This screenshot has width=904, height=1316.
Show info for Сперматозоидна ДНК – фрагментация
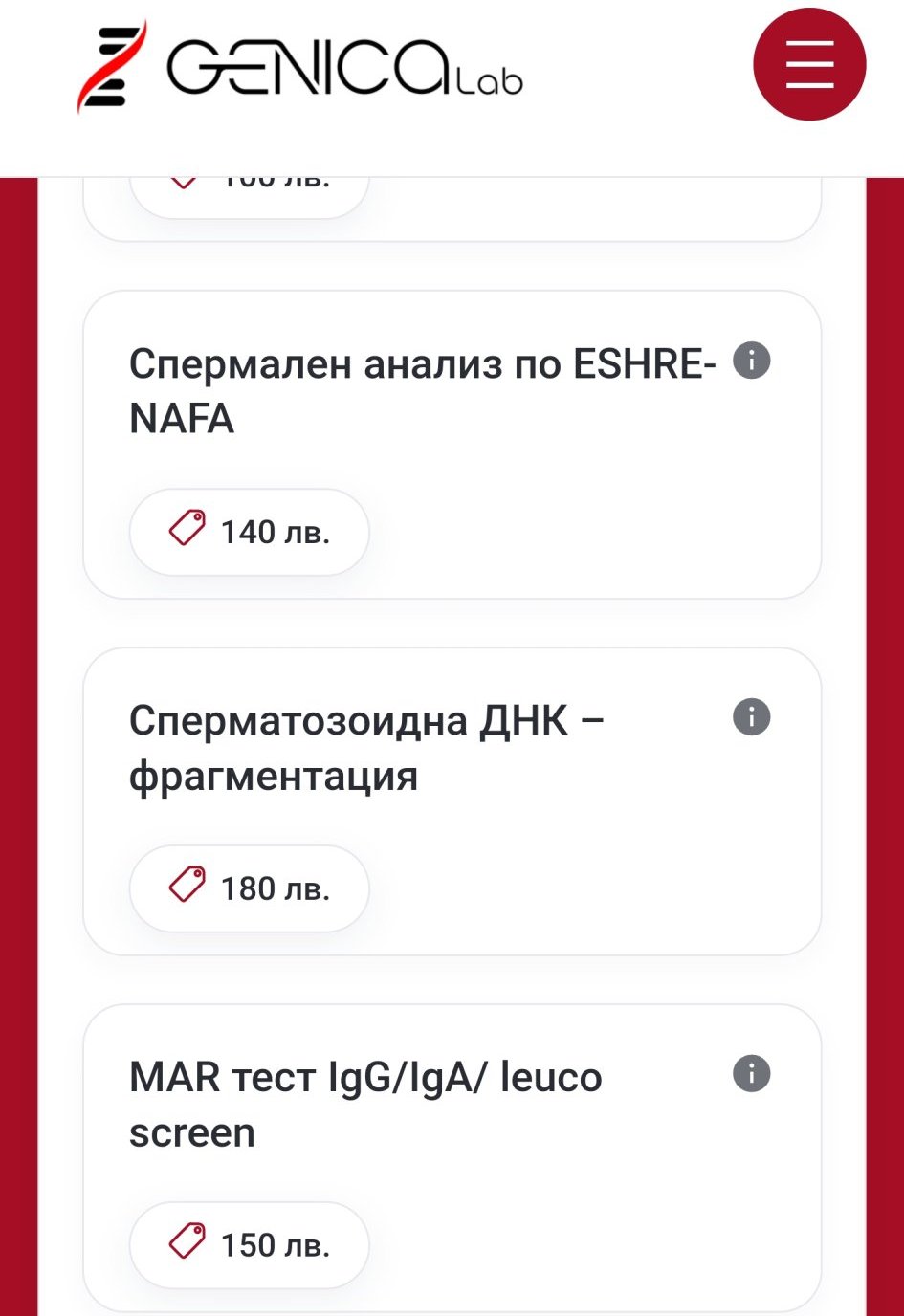[x=752, y=716]
